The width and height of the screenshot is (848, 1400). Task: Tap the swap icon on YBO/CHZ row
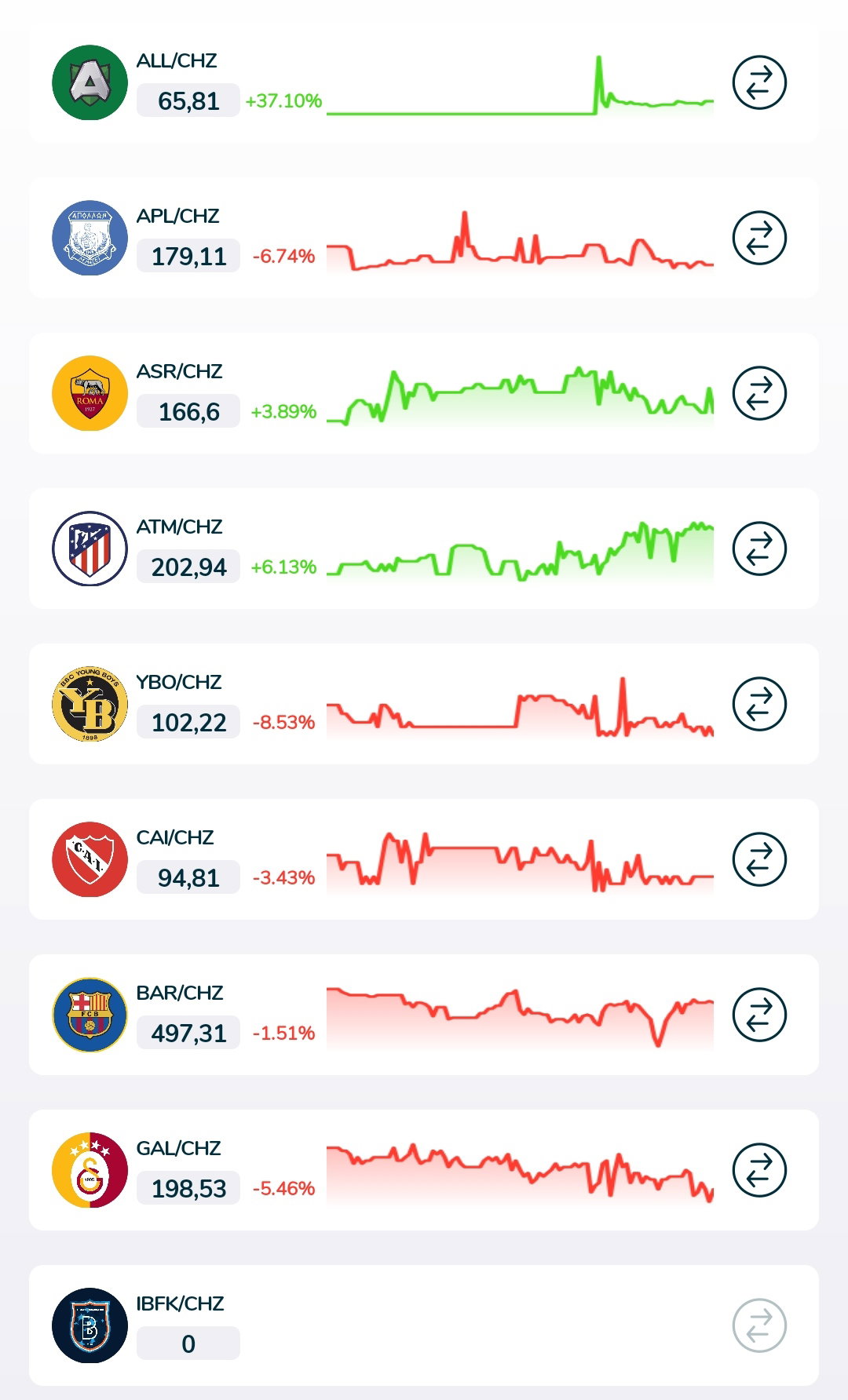(x=759, y=704)
